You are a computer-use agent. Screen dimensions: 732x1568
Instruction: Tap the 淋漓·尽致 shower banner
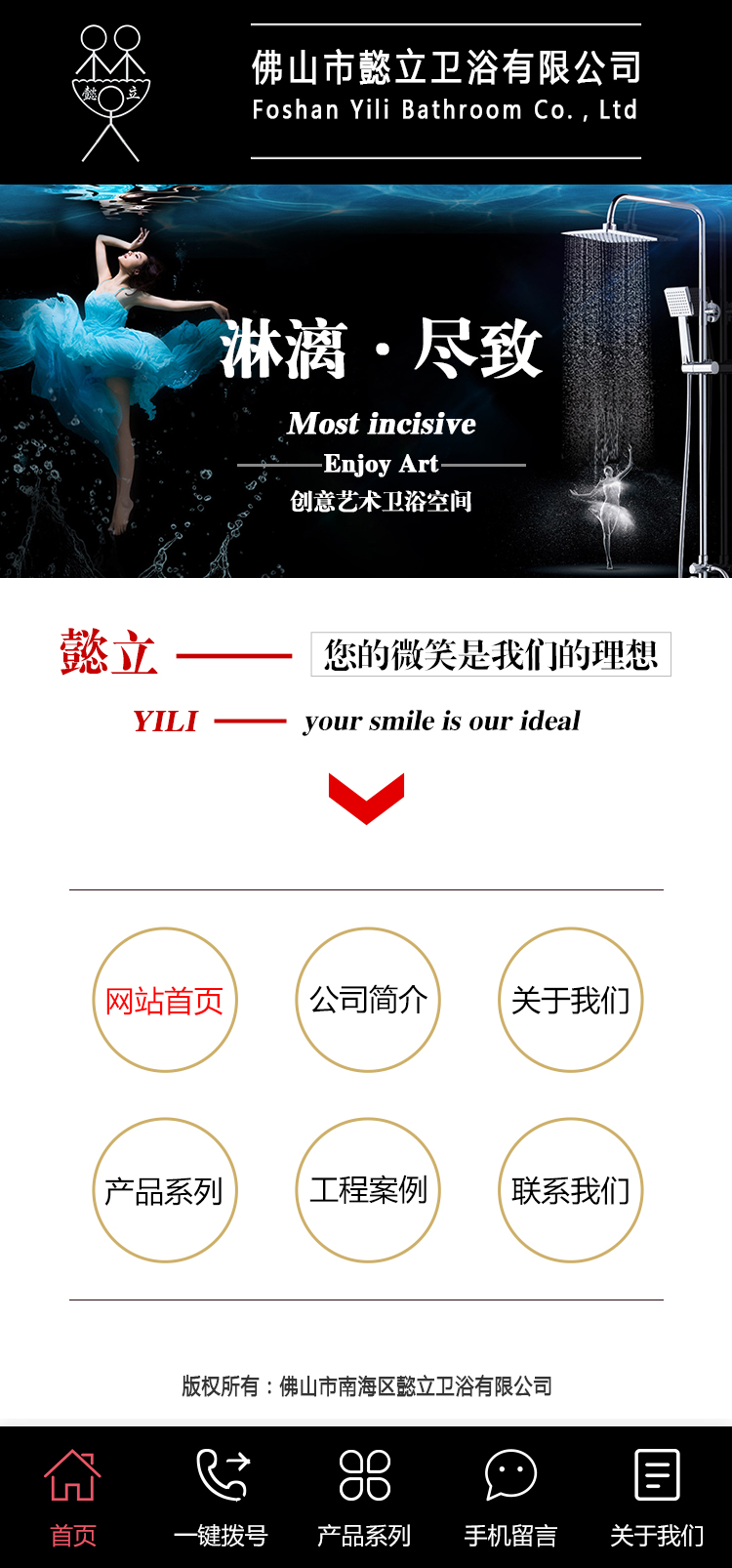pyautogui.click(x=366, y=381)
